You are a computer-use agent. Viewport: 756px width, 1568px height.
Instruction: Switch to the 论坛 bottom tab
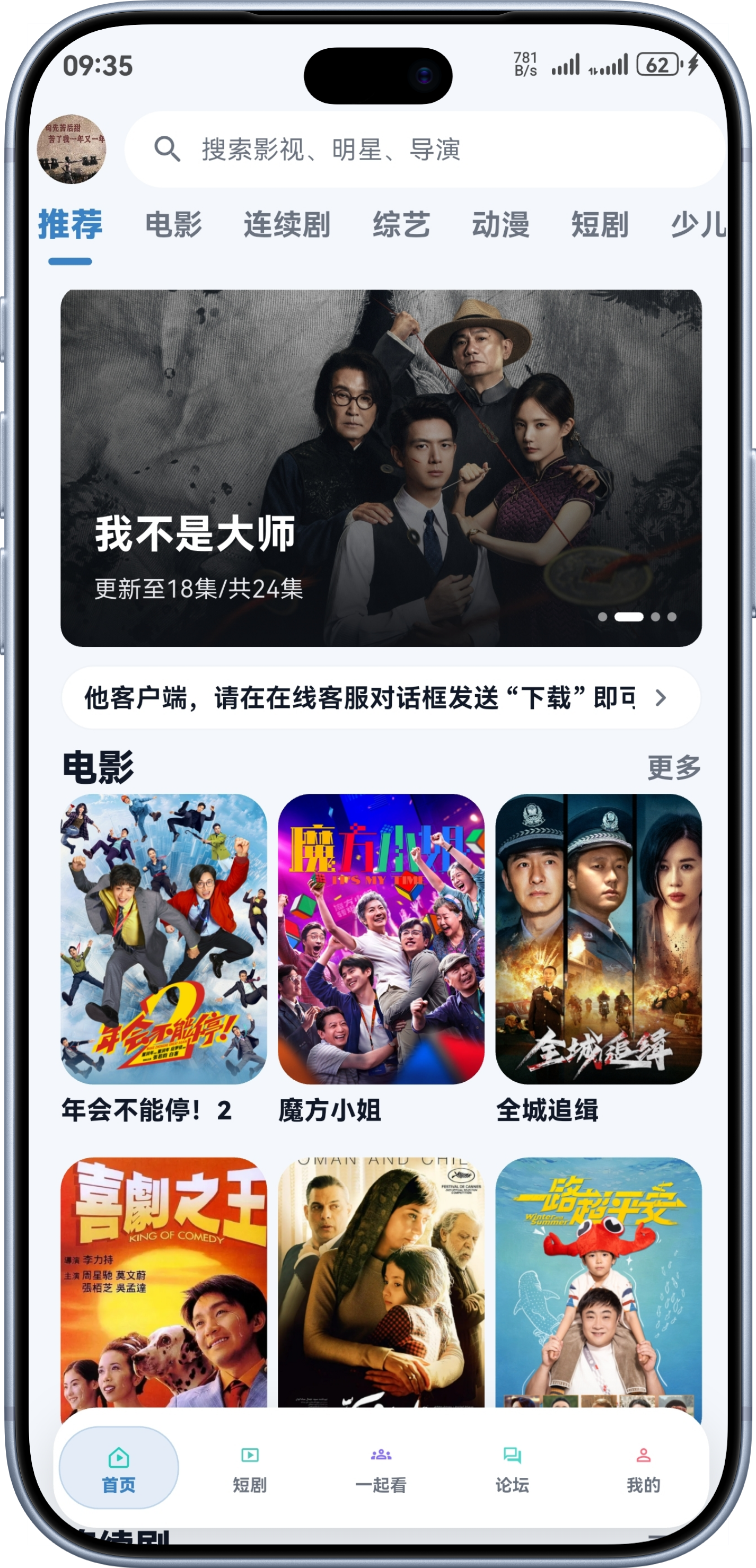click(x=512, y=1468)
